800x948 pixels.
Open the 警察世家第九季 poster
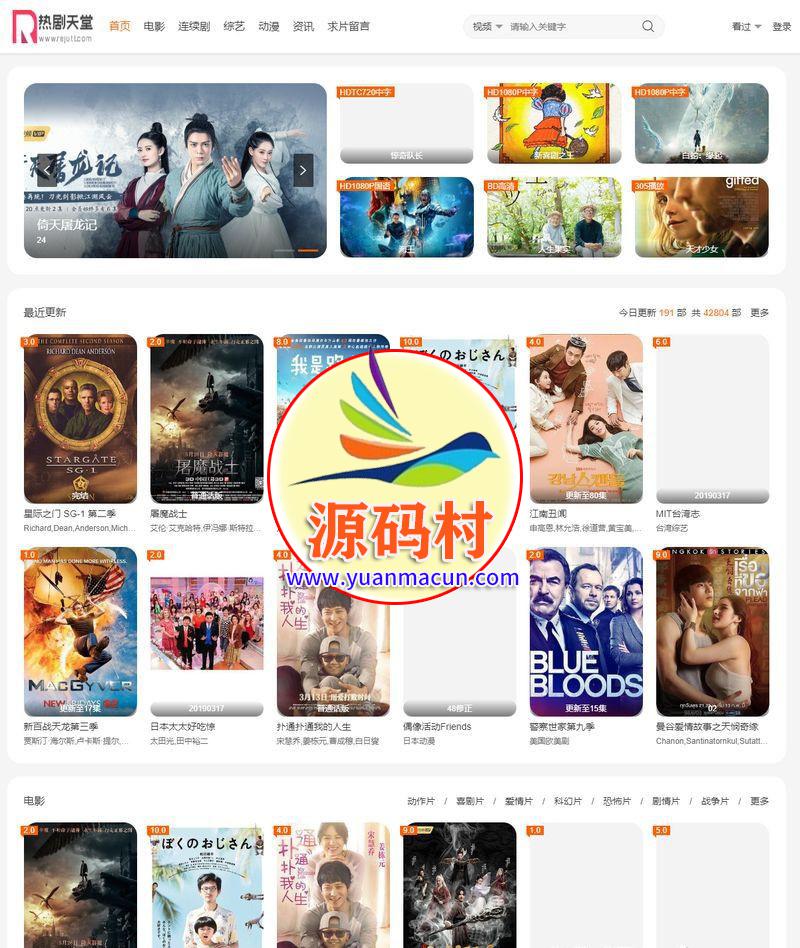pyautogui.click(x=586, y=632)
